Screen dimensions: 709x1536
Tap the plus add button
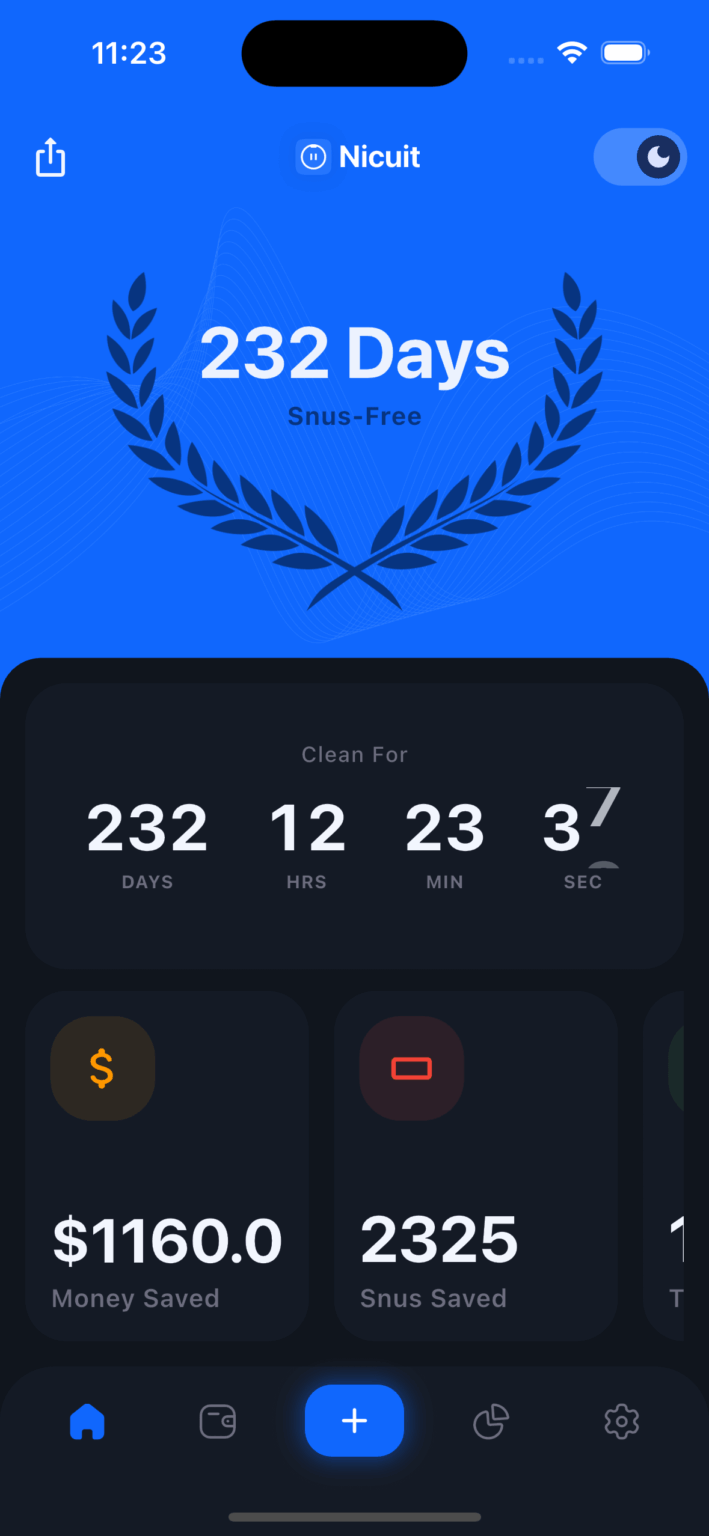(x=354, y=1421)
